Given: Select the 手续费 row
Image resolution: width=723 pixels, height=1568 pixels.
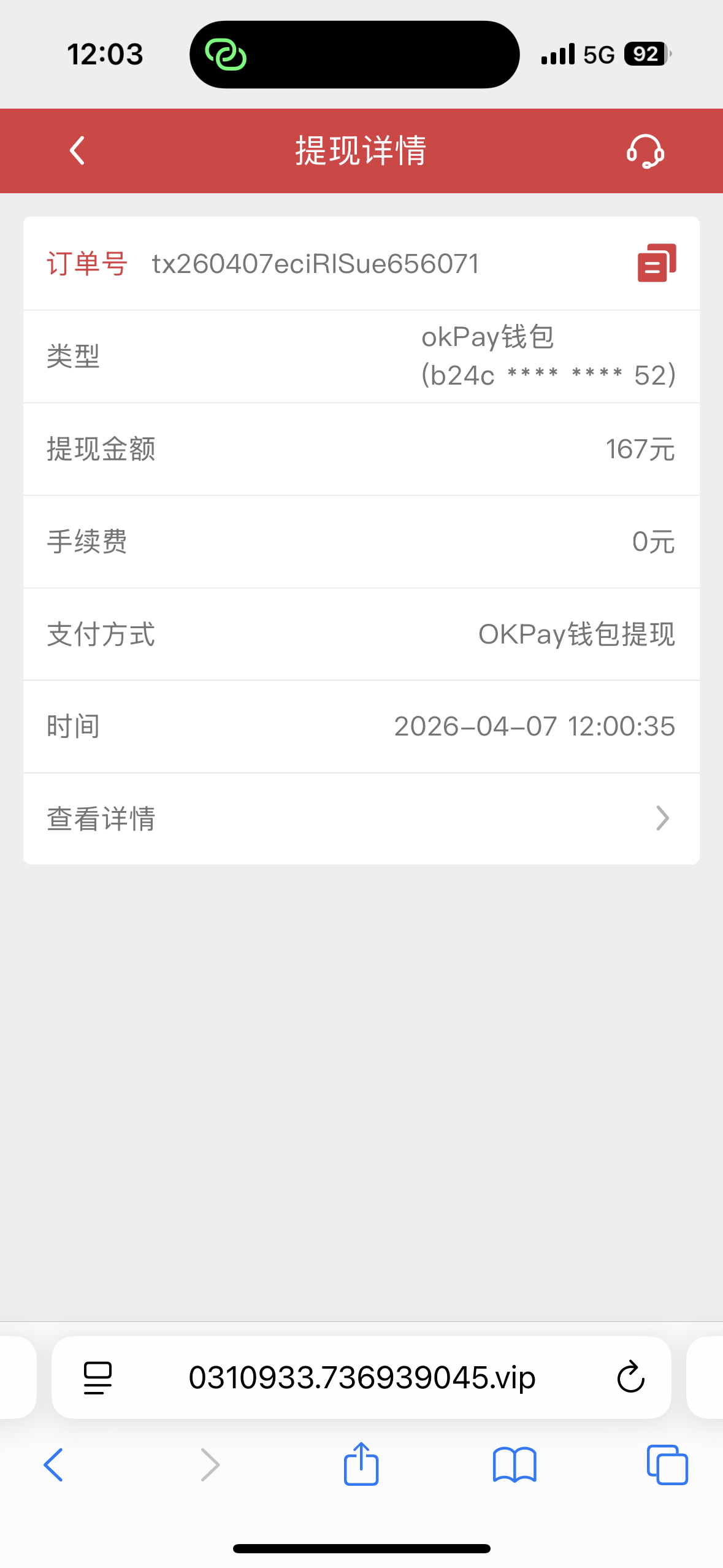Looking at the screenshot, I should 361,542.
